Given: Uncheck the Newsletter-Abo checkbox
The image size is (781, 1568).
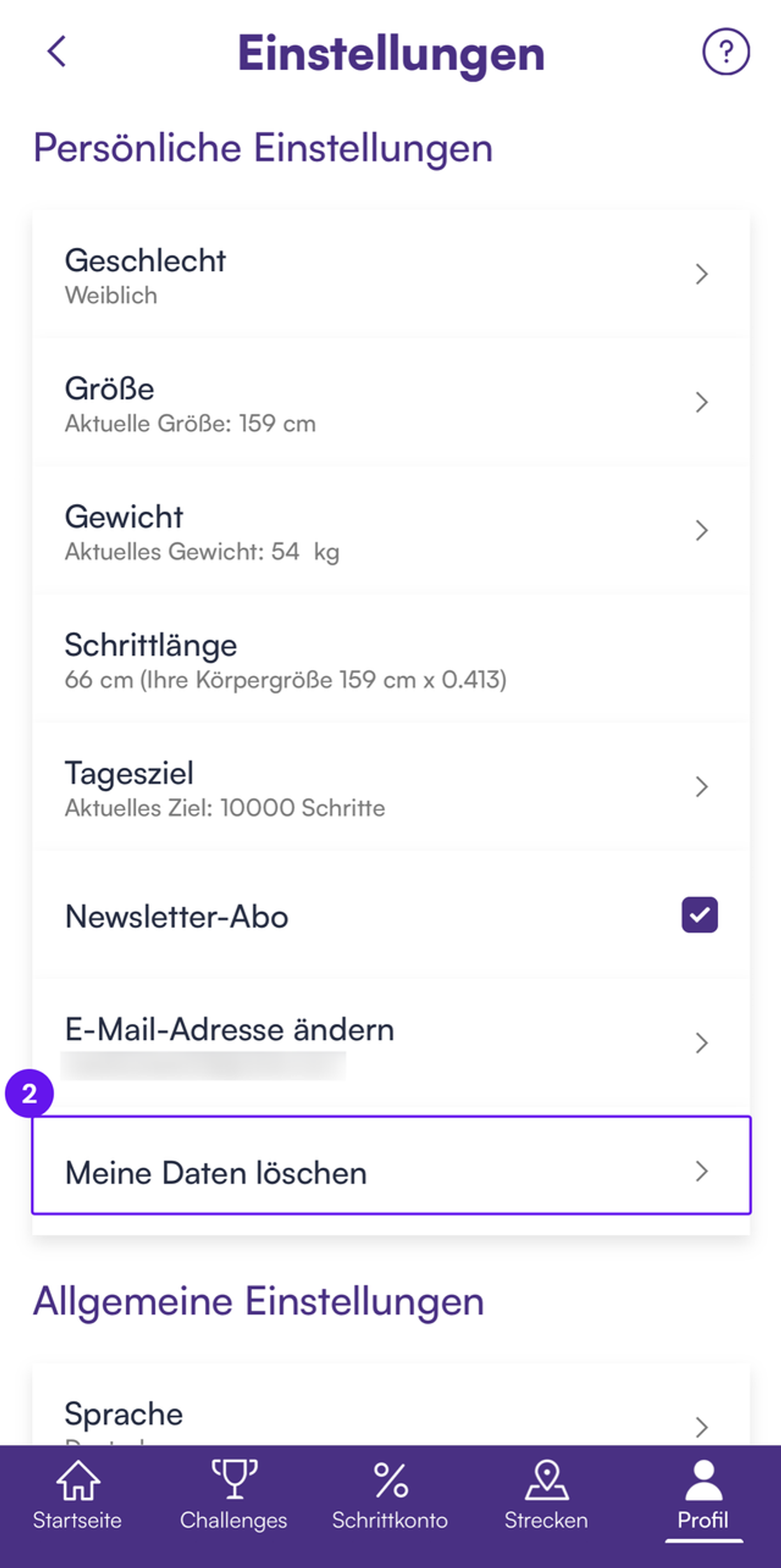Looking at the screenshot, I should pos(699,915).
